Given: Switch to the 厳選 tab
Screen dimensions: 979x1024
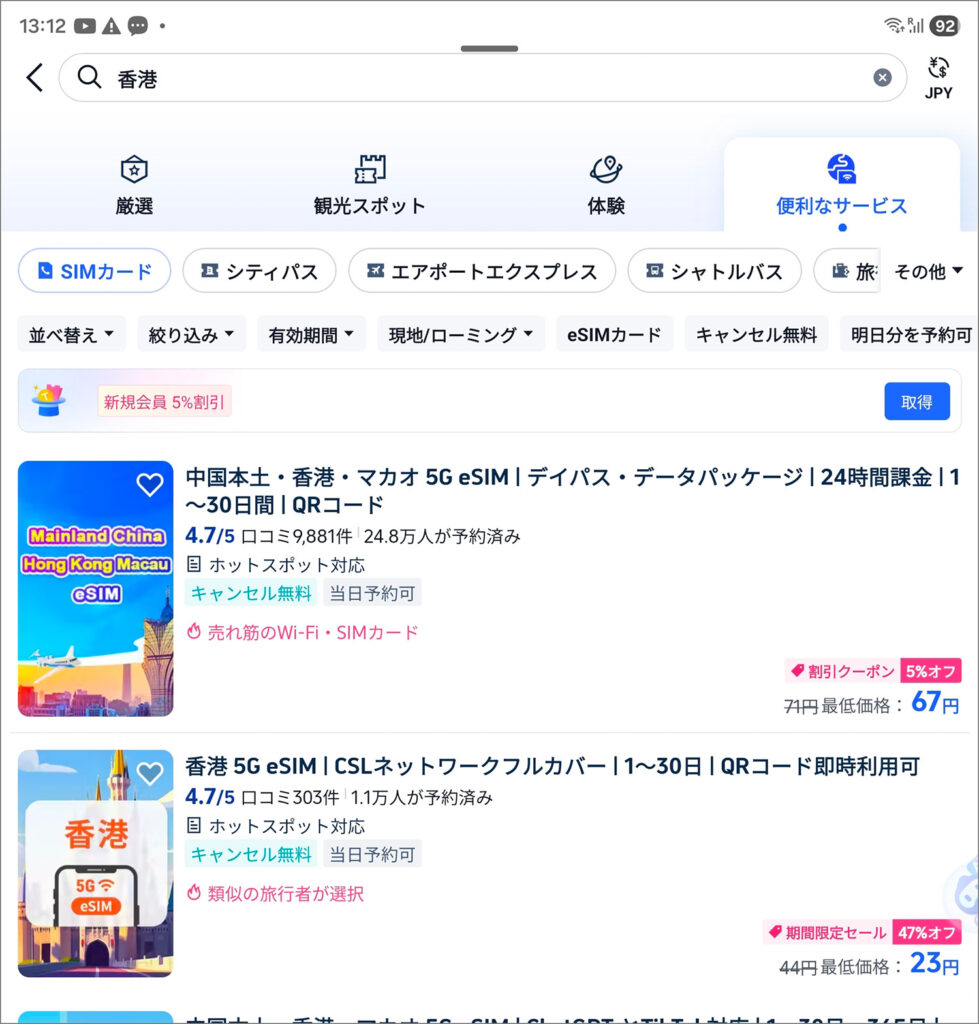Looking at the screenshot, I should point(134,186).
